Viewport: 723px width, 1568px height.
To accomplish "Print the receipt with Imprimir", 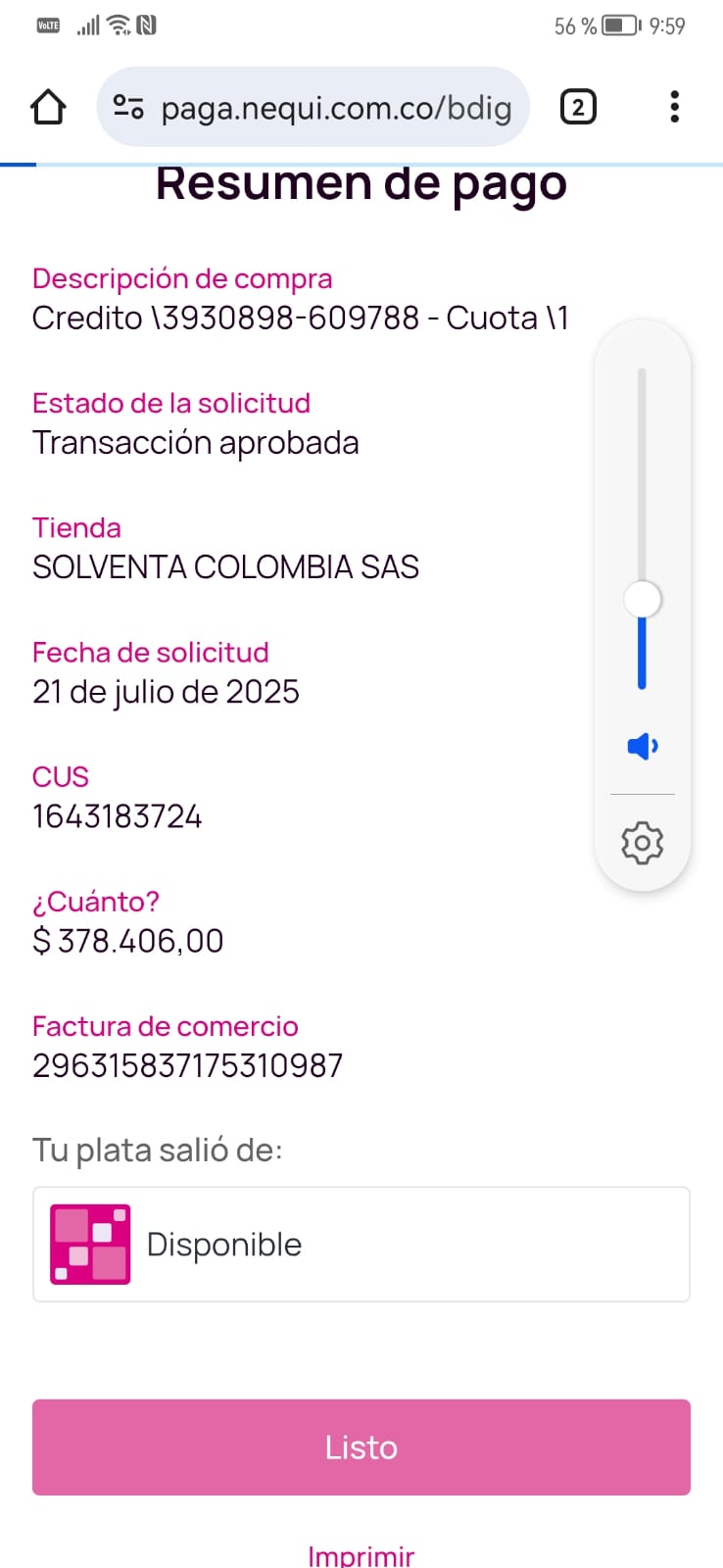I will (x=361, y=1554).
